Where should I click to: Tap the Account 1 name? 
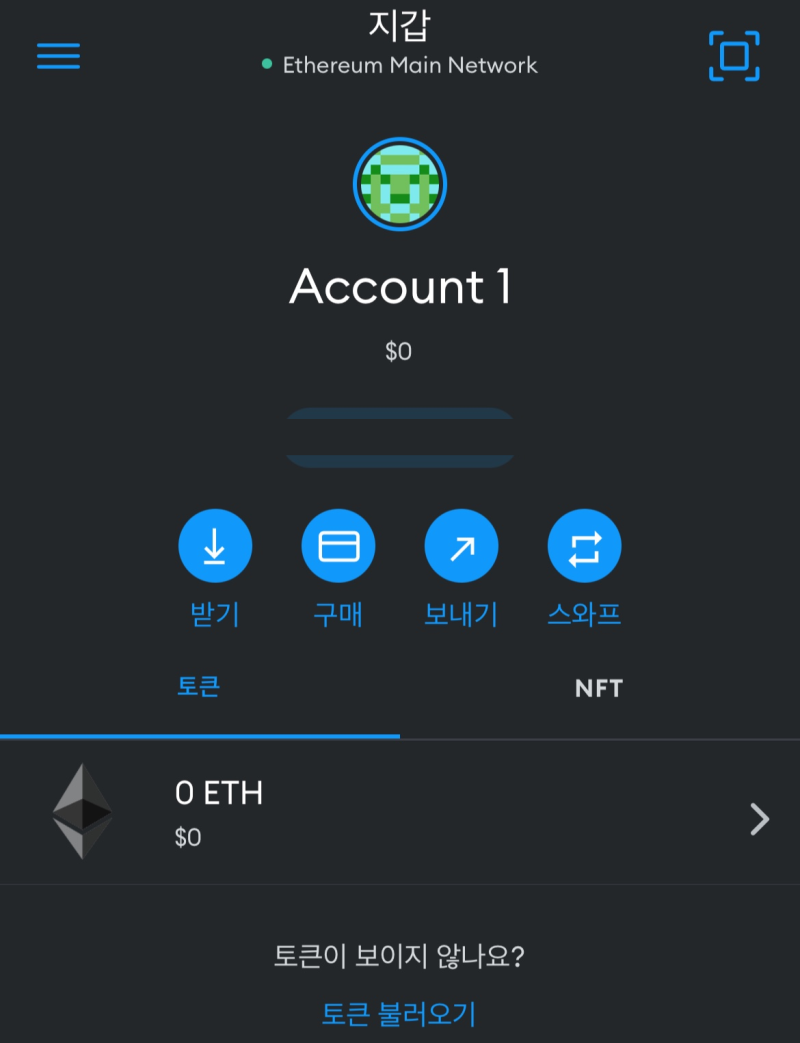400,287
